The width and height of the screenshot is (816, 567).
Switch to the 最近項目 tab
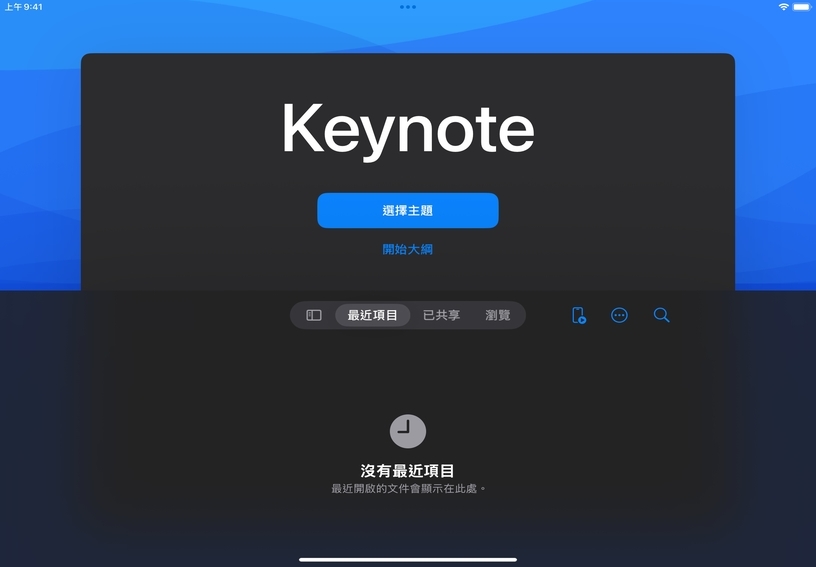372,315
